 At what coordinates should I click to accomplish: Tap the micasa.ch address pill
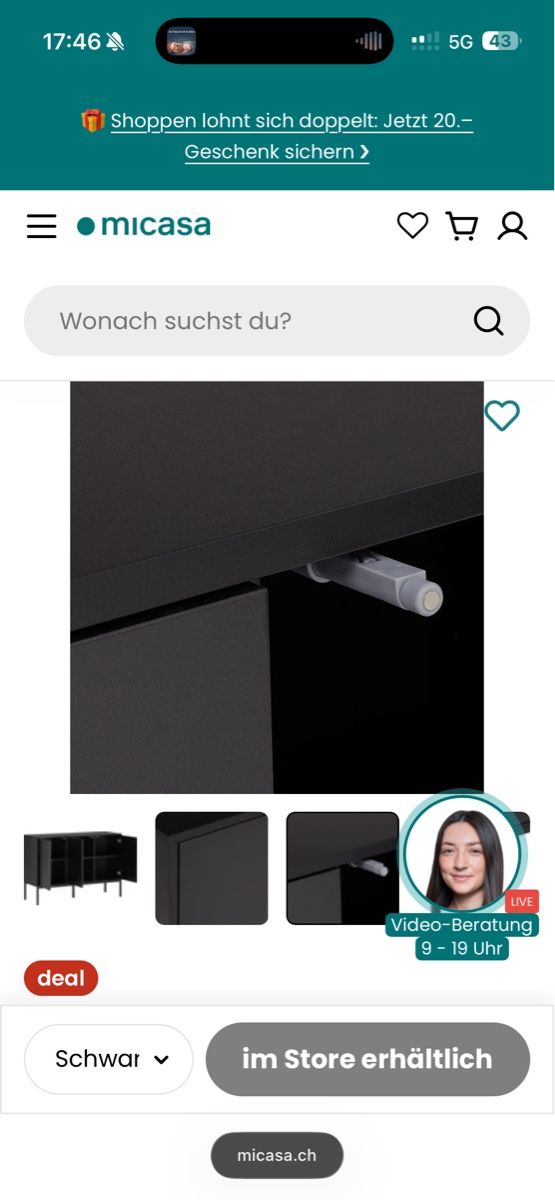277,1155
